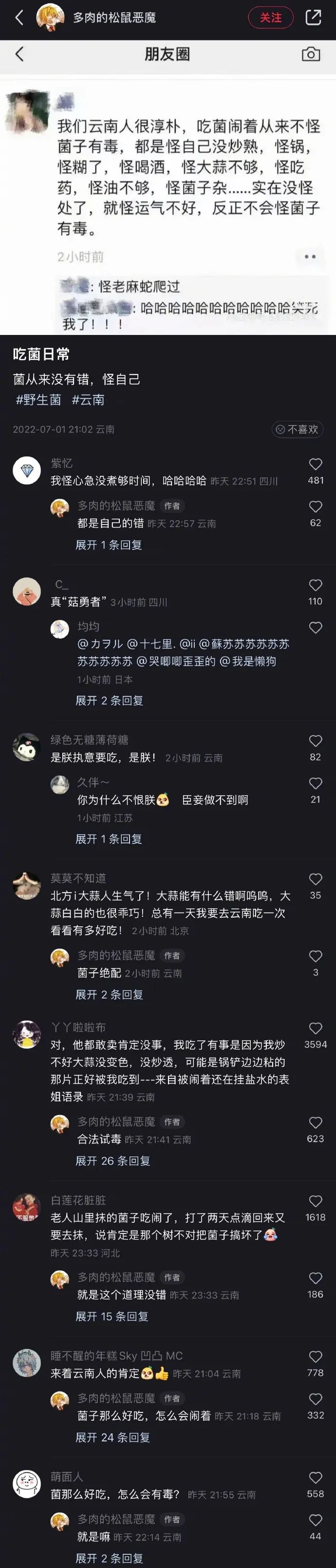Like the comment 真“菇勇者”
336x1568 pixels.
coord(316,586)
